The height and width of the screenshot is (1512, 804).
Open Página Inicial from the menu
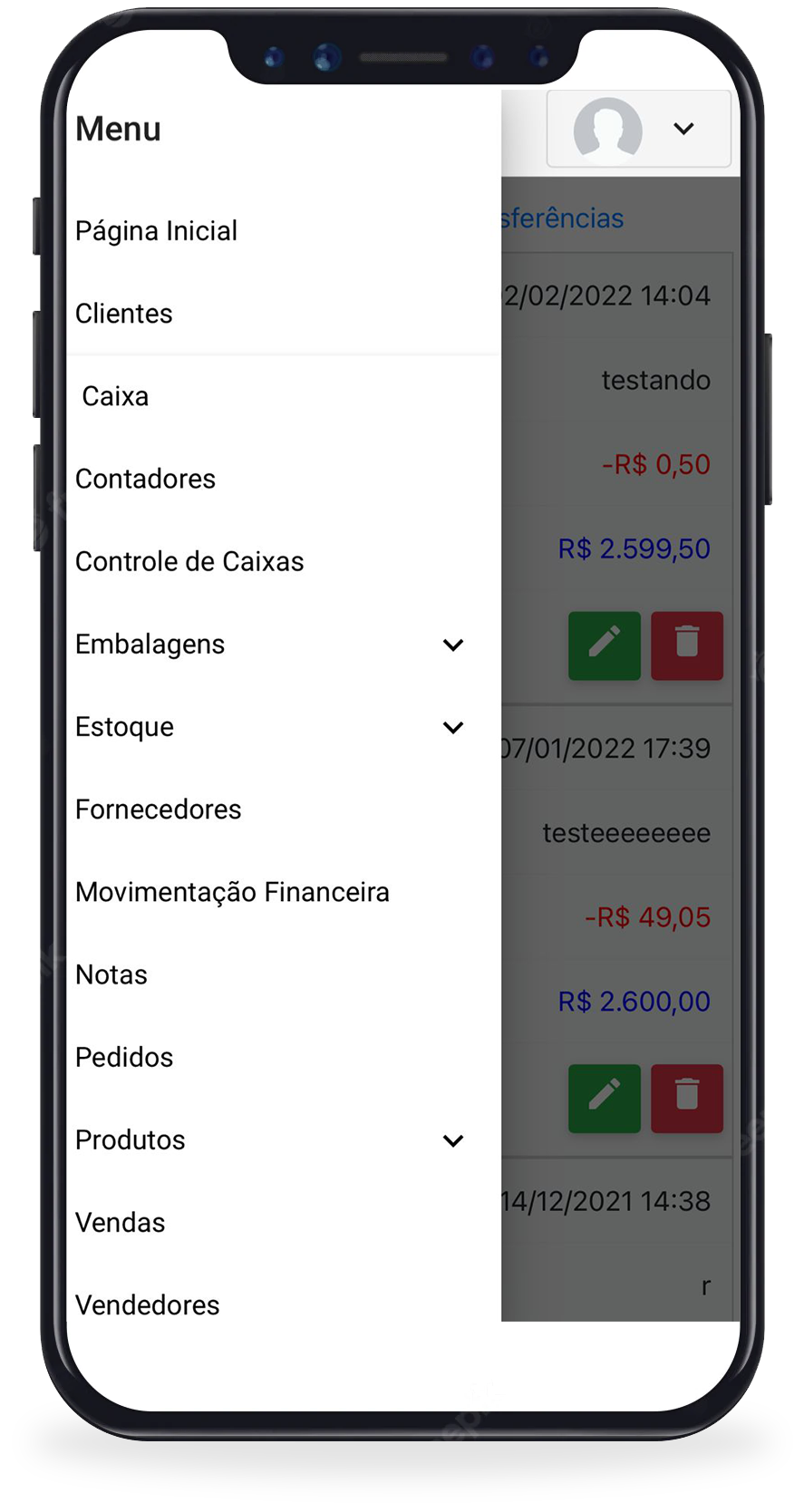coord(156,231)
